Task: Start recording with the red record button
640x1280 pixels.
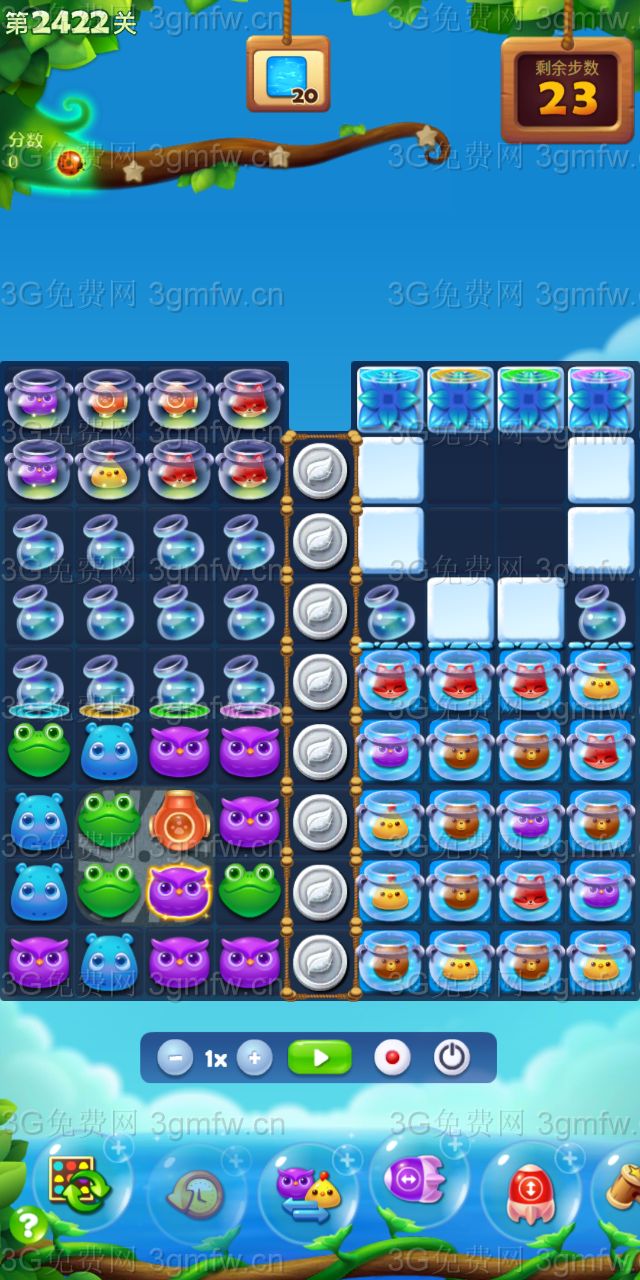Action: (x=392, y=1058)
